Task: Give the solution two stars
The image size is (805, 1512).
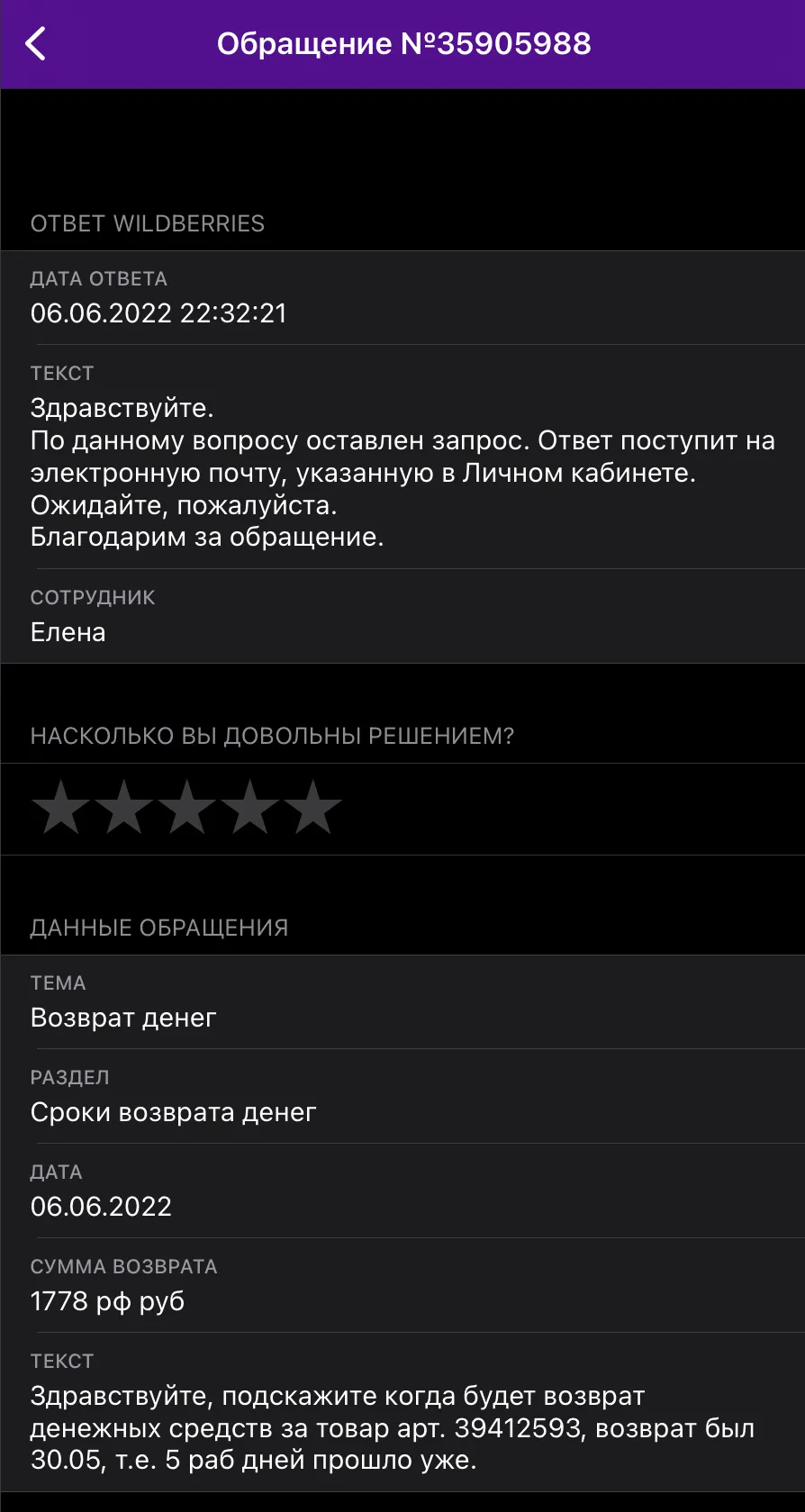Action: point(123,808)
